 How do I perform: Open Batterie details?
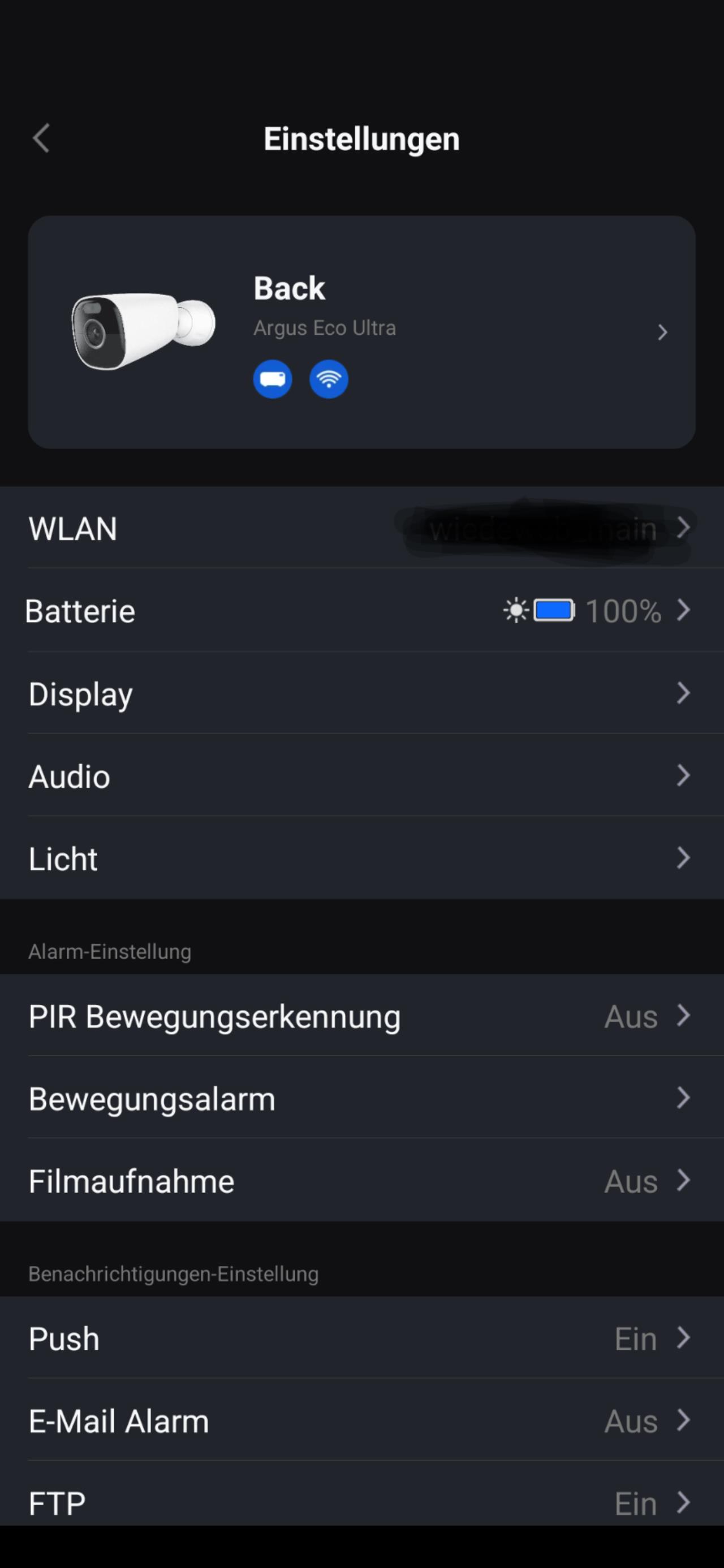(x=361, y=611)
